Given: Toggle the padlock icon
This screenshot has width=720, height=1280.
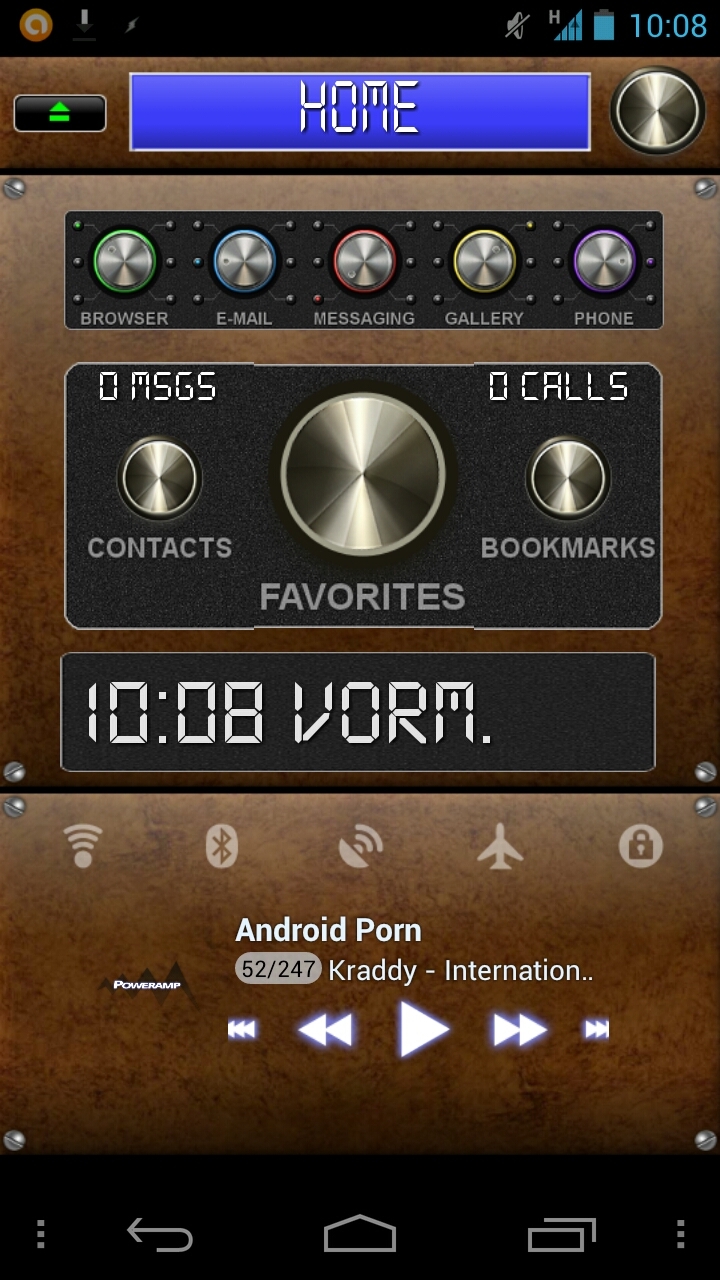Looking at the screenshot, I should (640, 846).
